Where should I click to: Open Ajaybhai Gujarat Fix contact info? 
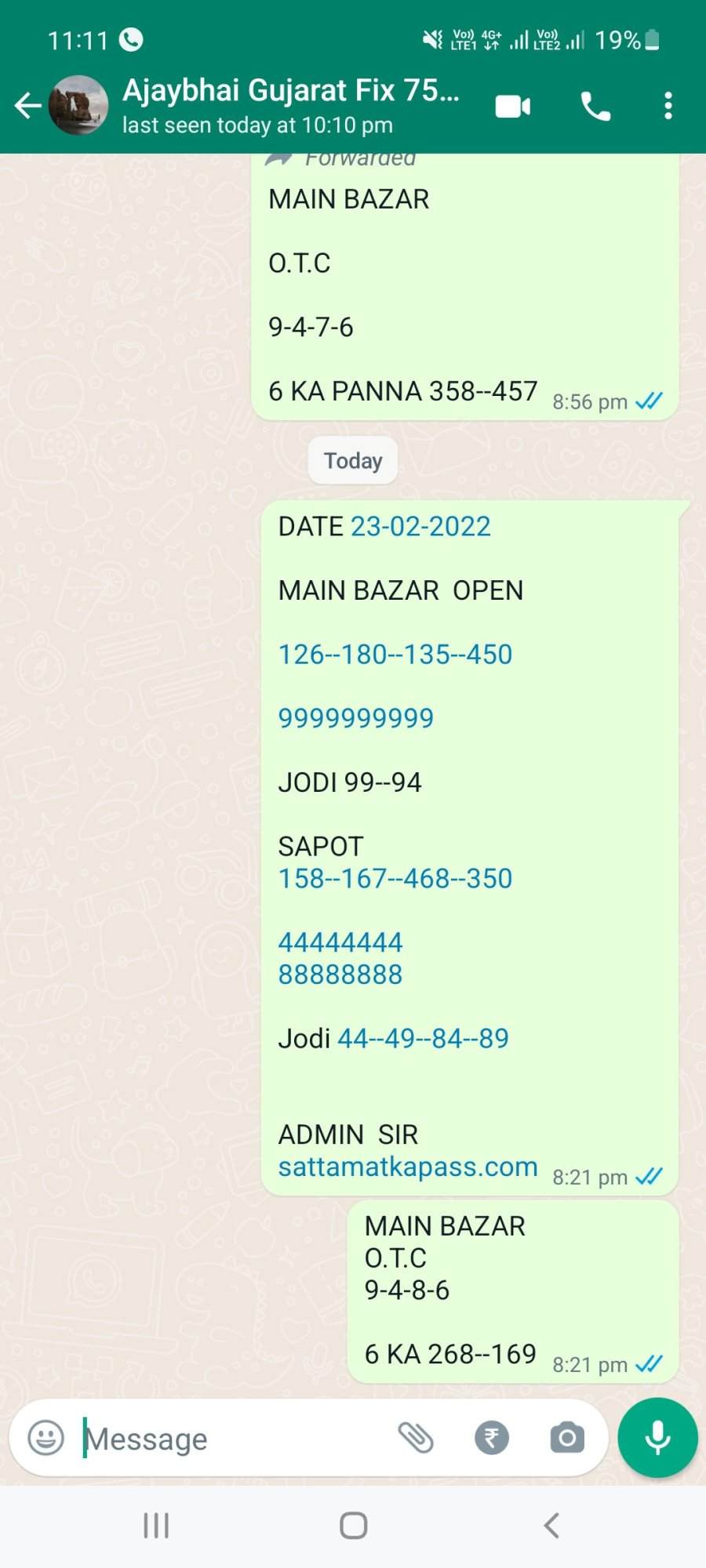tap(290, 105)
